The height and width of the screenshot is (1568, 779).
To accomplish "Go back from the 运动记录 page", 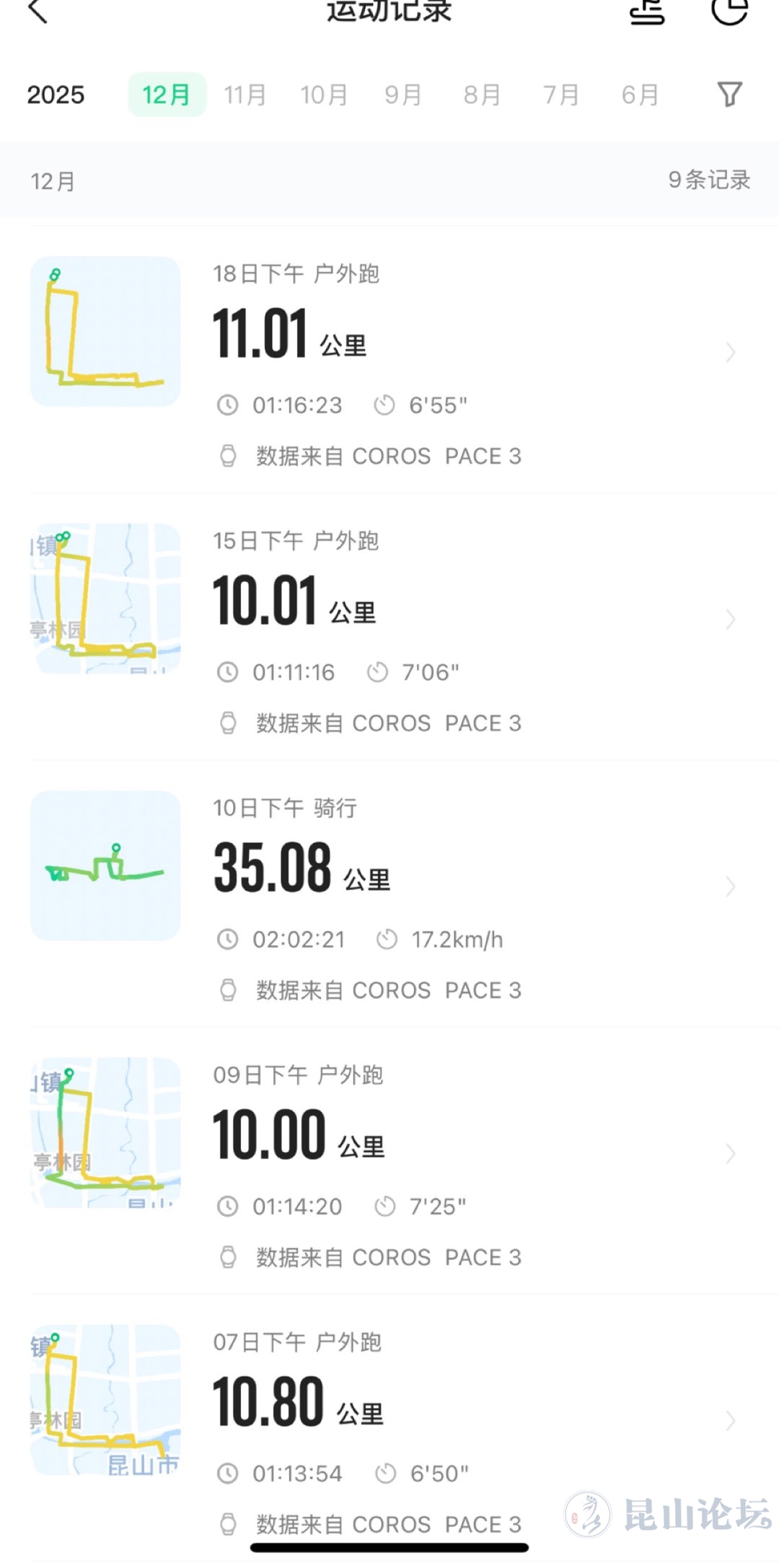I will 38,12.
